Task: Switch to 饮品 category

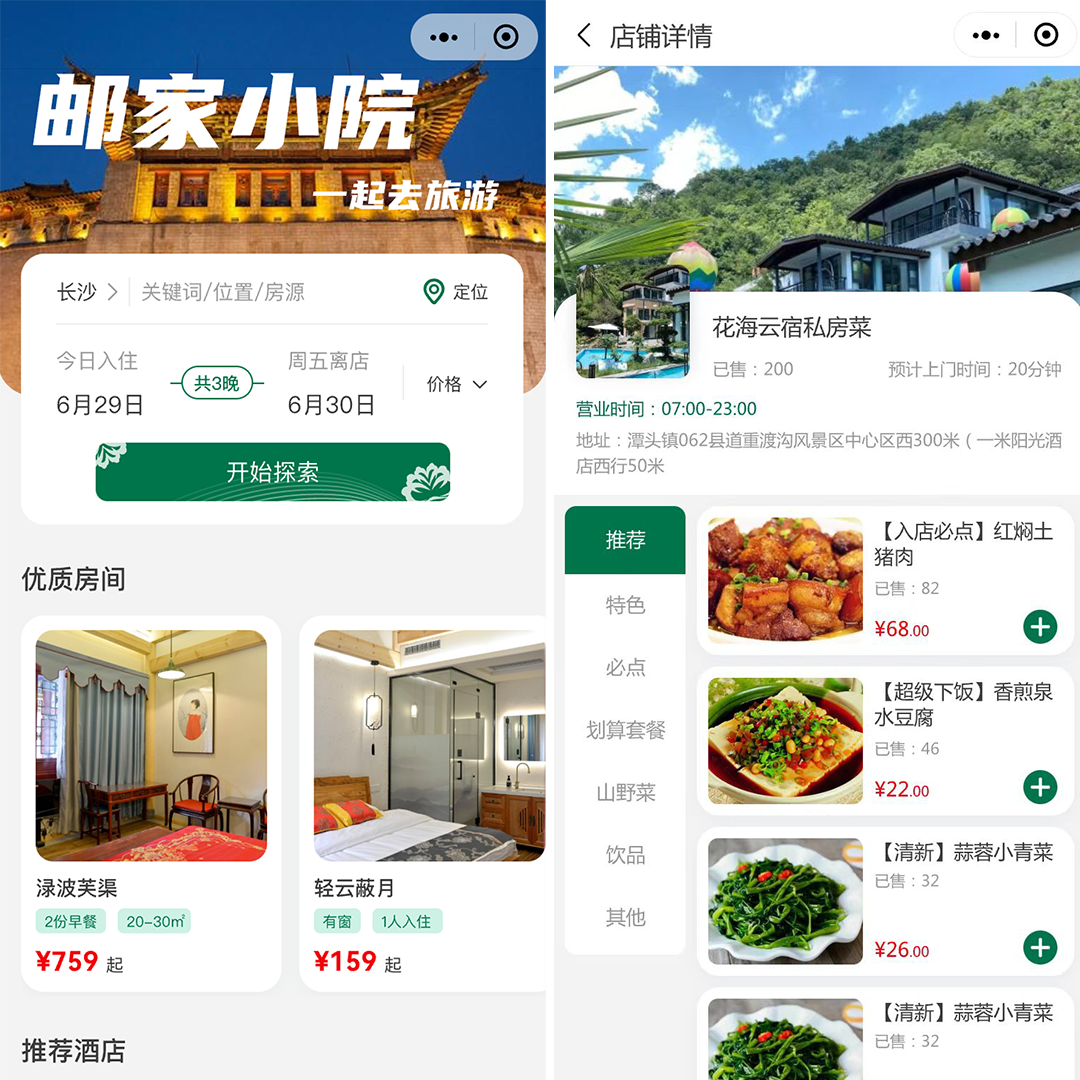Action: coord(625,855)
